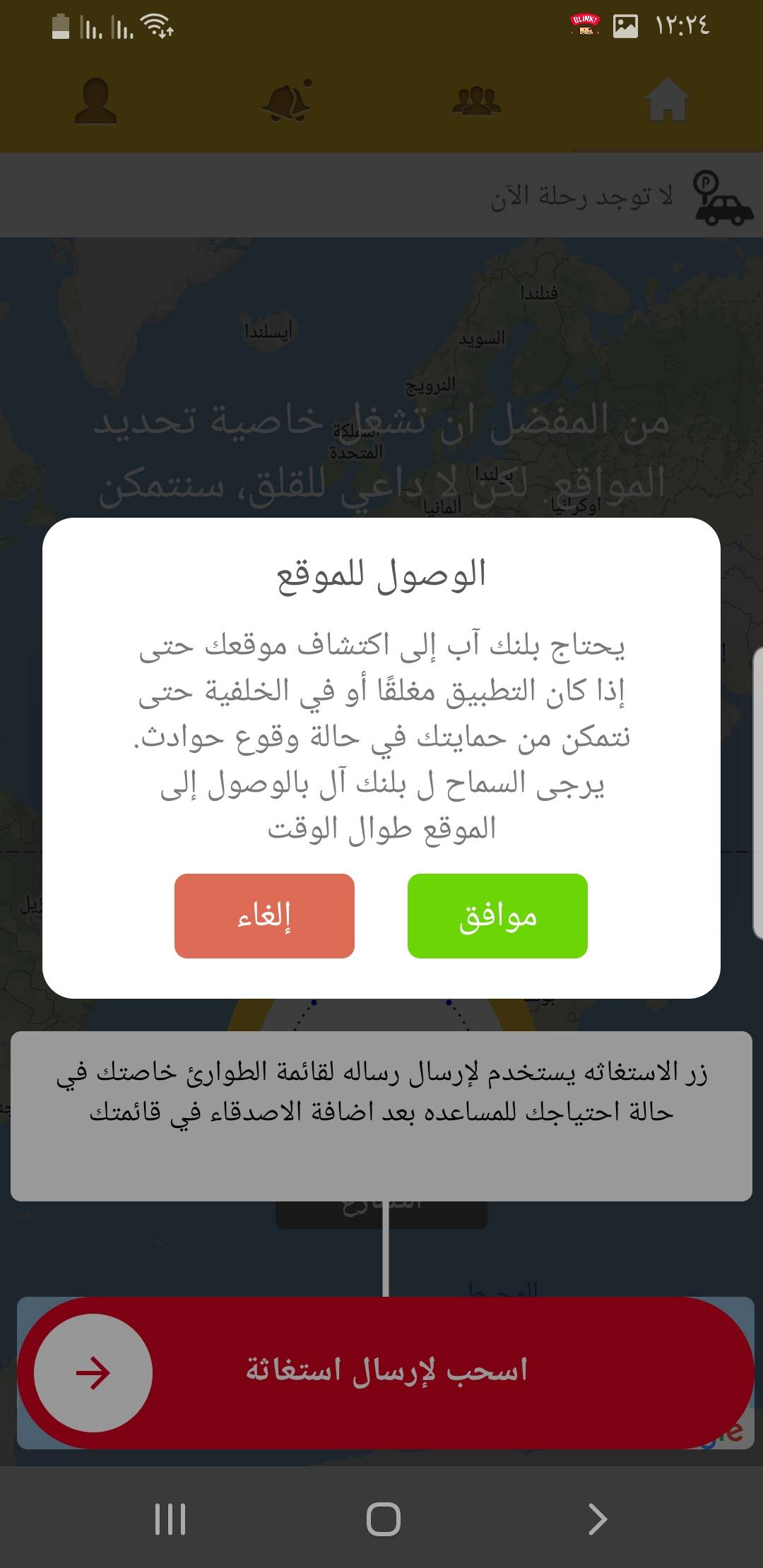Open recent apps from the navigation bar

point(170,1519)
